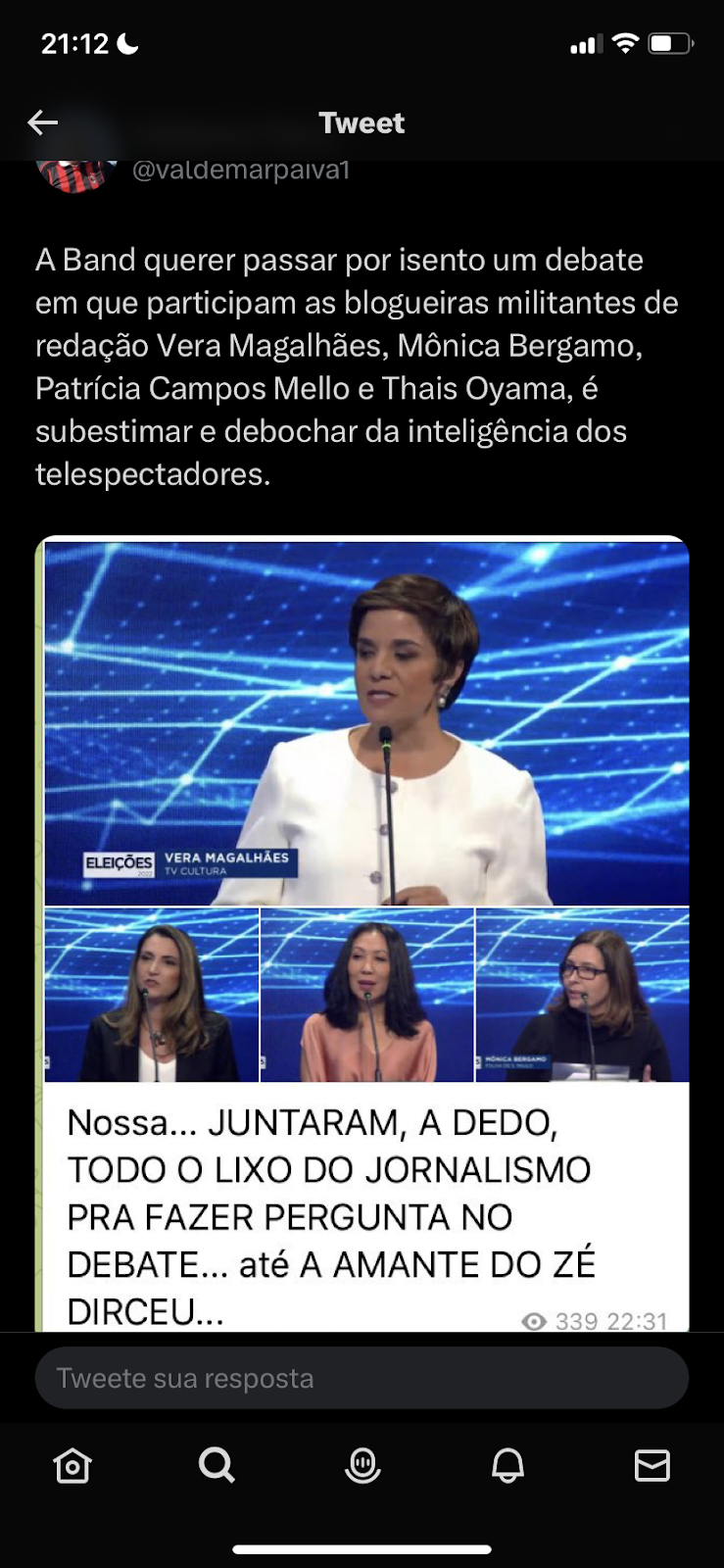Open the Search tab
This screenshot has width=724, height=1568.
point(217,1466)
